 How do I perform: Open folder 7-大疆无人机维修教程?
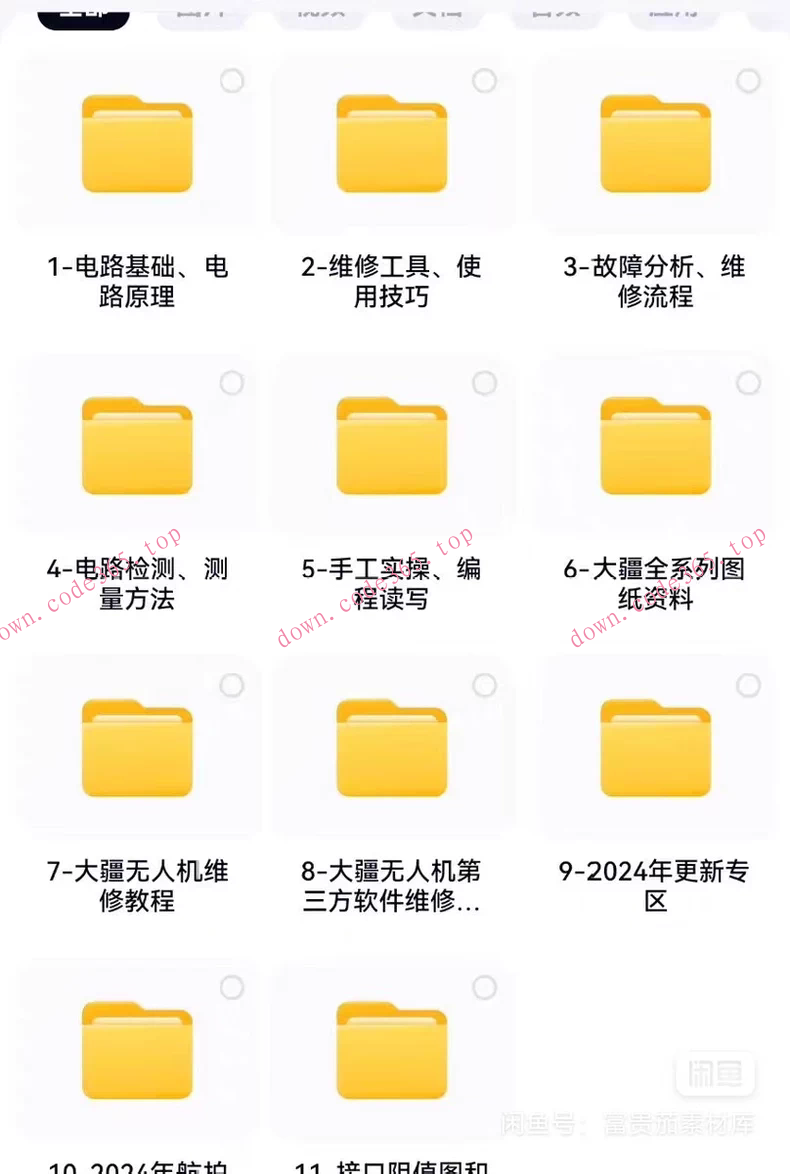click(137, 746)
